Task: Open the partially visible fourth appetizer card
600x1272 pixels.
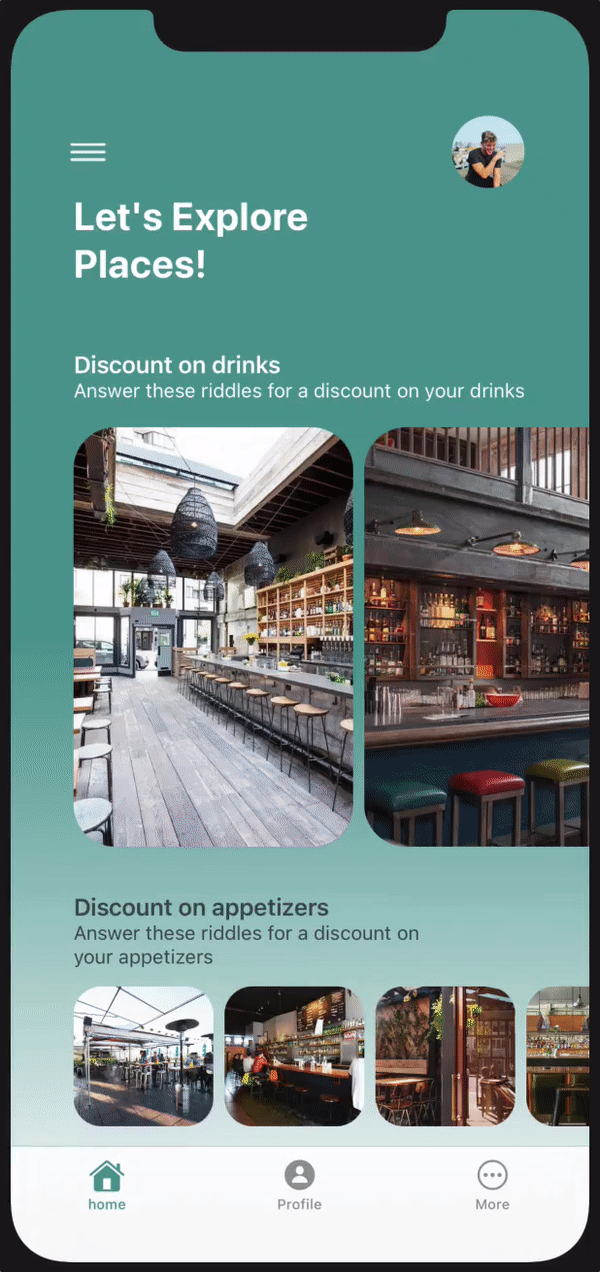Action: click(558, 1056)
